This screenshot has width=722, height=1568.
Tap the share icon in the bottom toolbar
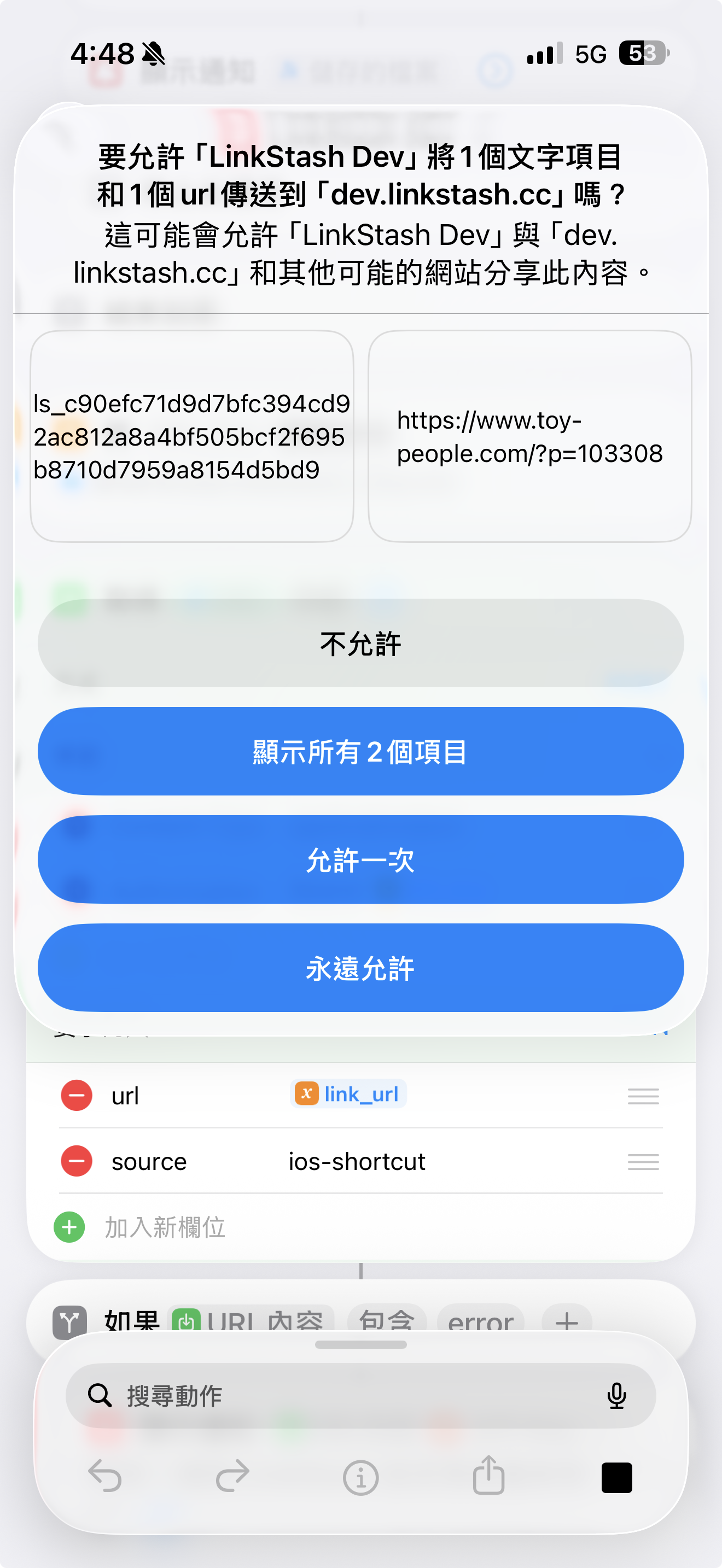click(x=488, y=1477)
